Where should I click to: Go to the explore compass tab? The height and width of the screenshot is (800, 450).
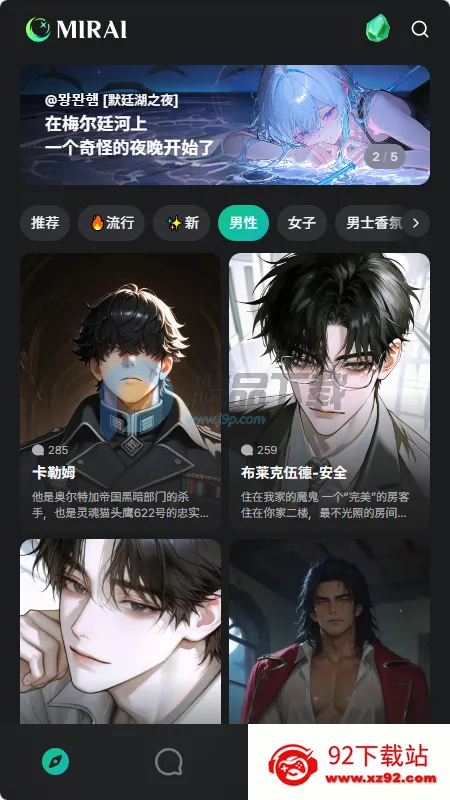tap(55, 762)
